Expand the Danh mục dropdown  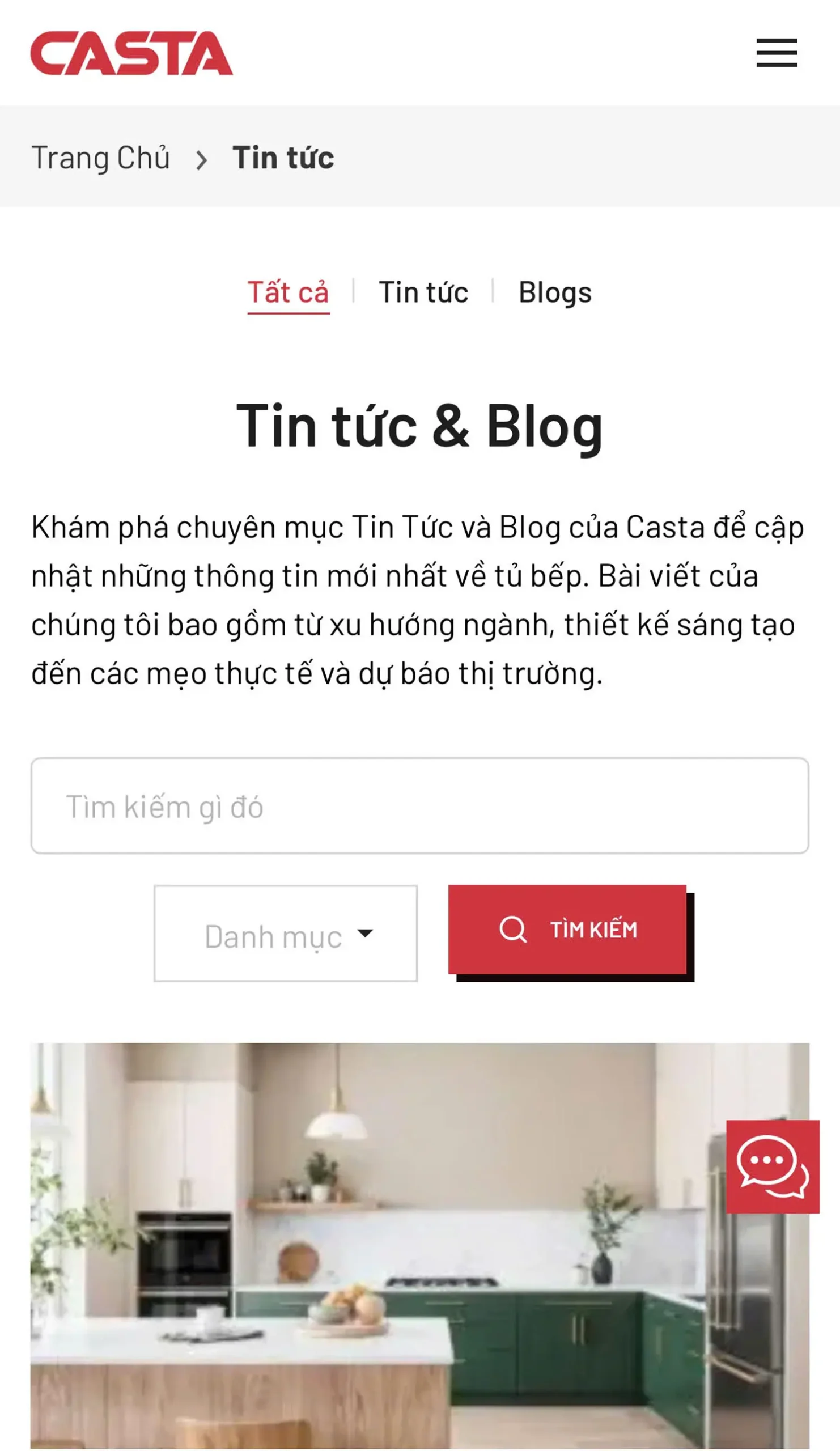(286, 934)
